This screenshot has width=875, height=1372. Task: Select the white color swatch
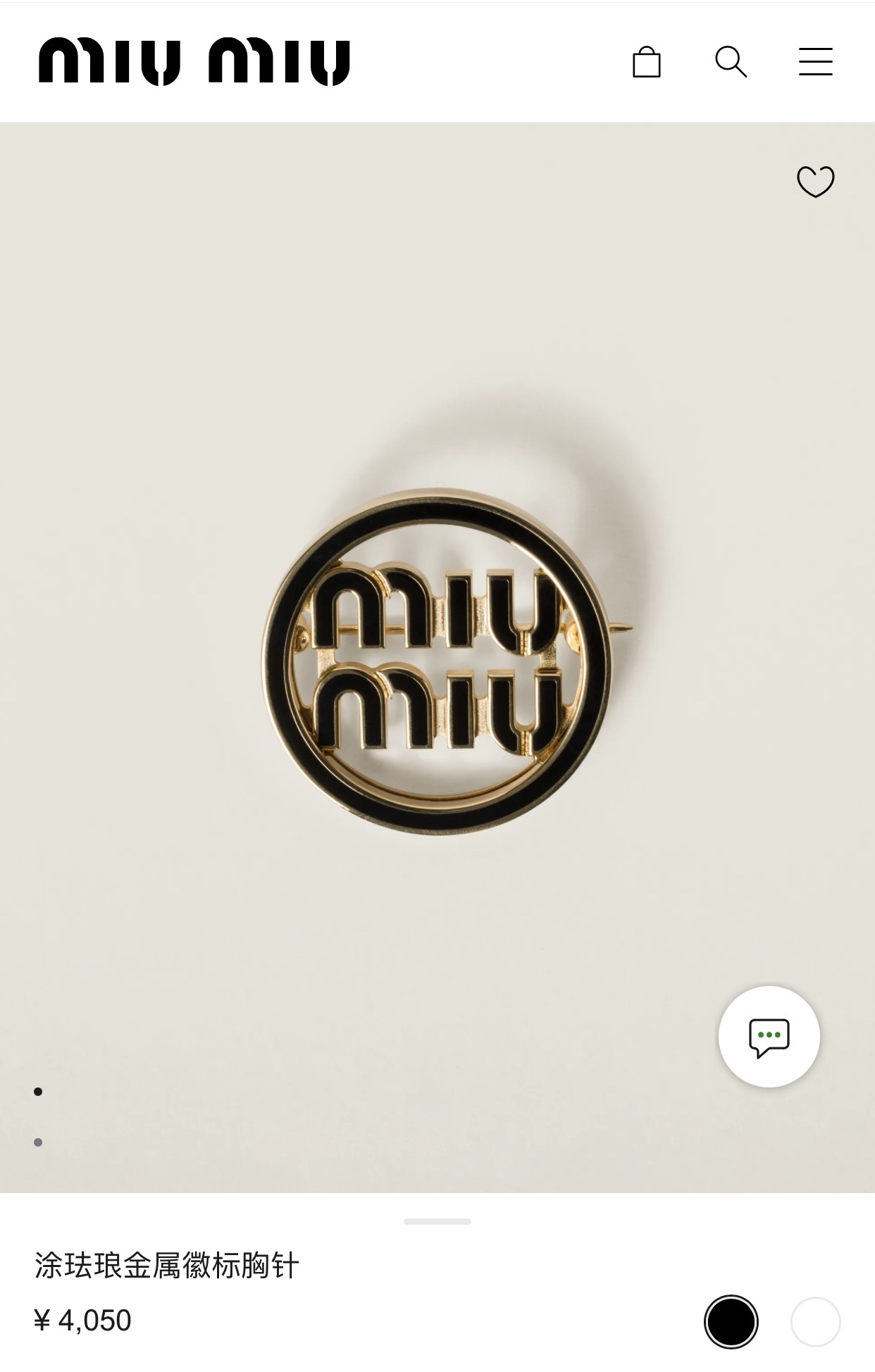pyautogui.click(x=815, y=1322)
